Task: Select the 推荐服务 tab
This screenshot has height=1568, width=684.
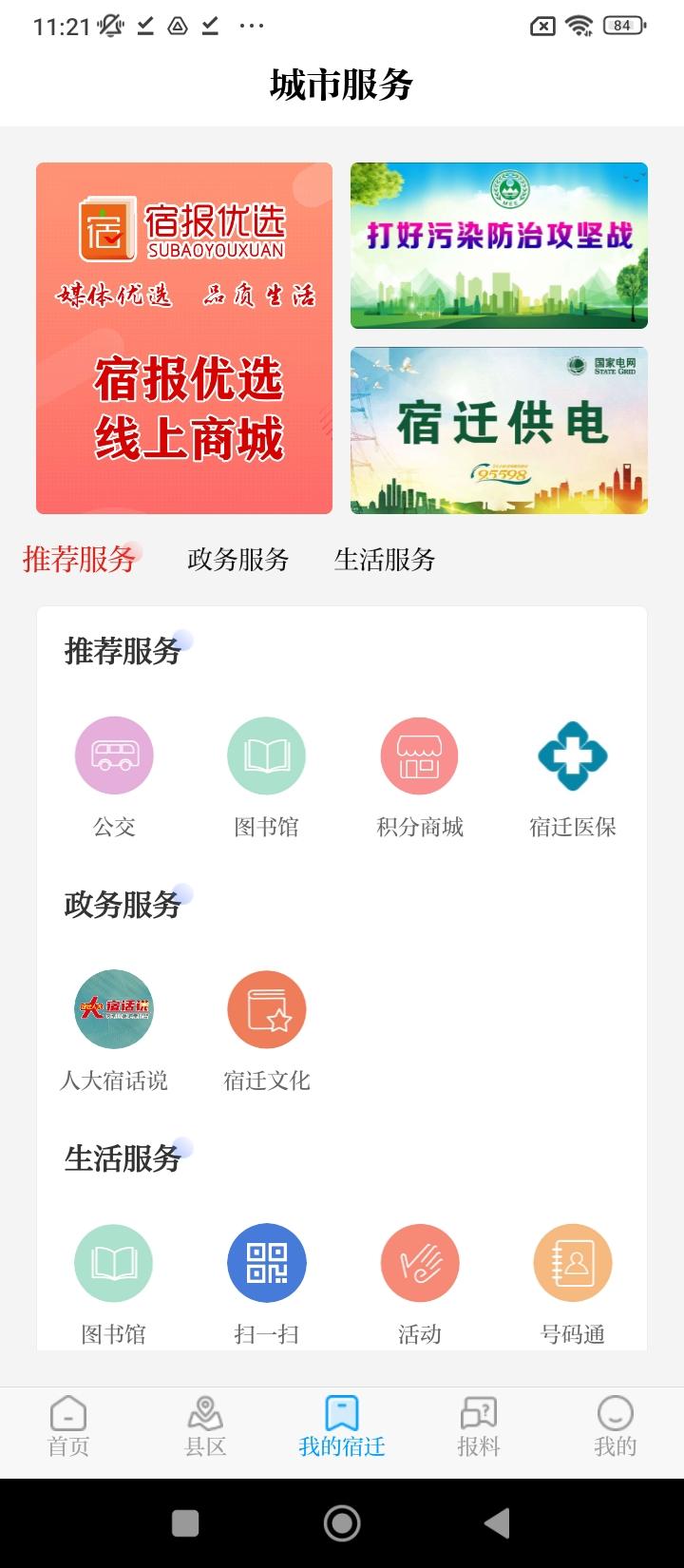Action: pos(79,560)
